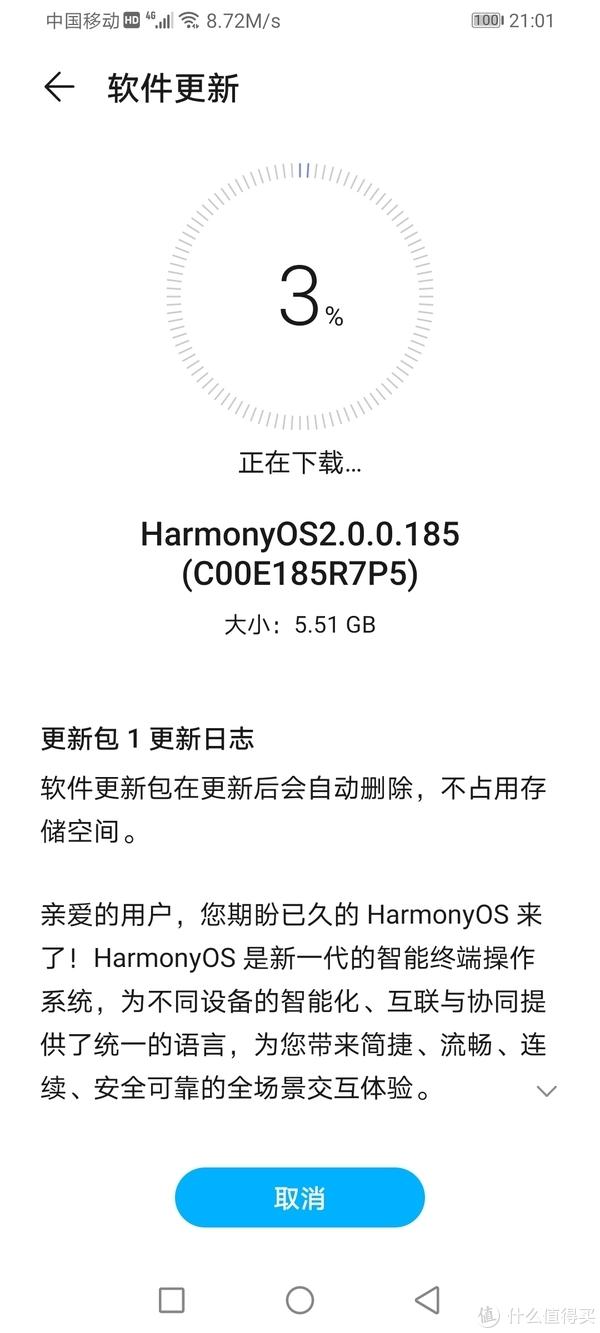Expand the update log chevron
Viewport: 600px width, 1333px height.
coord(546,1090)
